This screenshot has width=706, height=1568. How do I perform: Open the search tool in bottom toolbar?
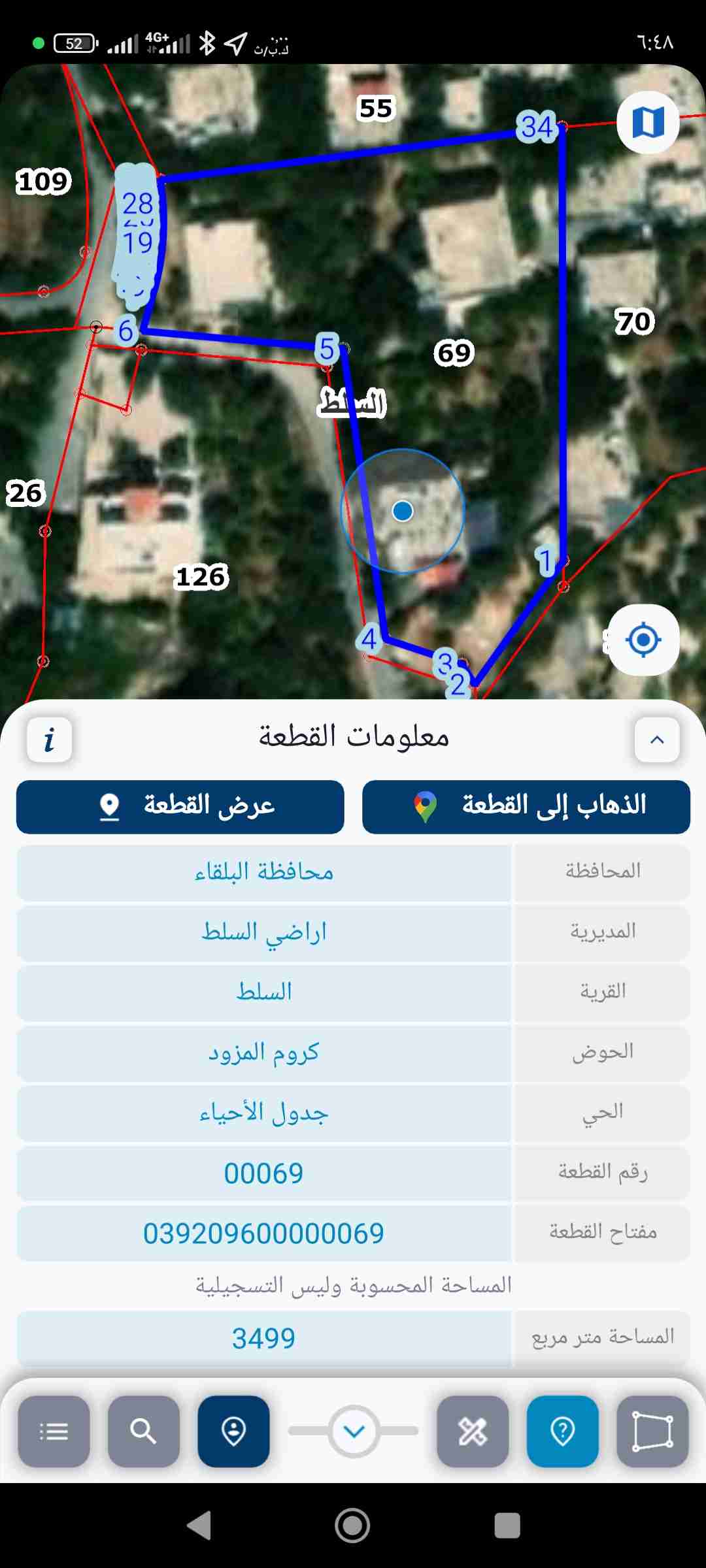tap(144, 1431)
